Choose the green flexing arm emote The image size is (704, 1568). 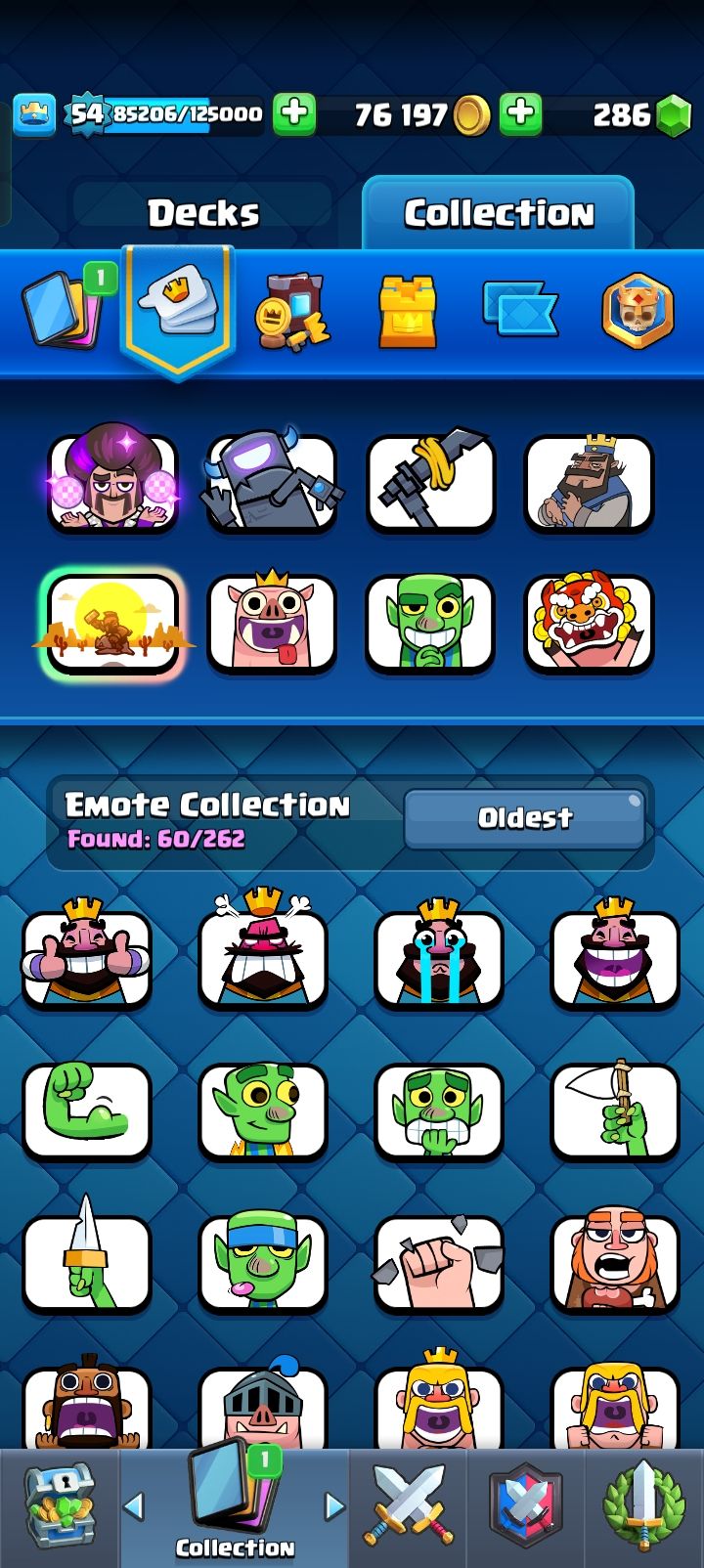[x=87, y=1111]
